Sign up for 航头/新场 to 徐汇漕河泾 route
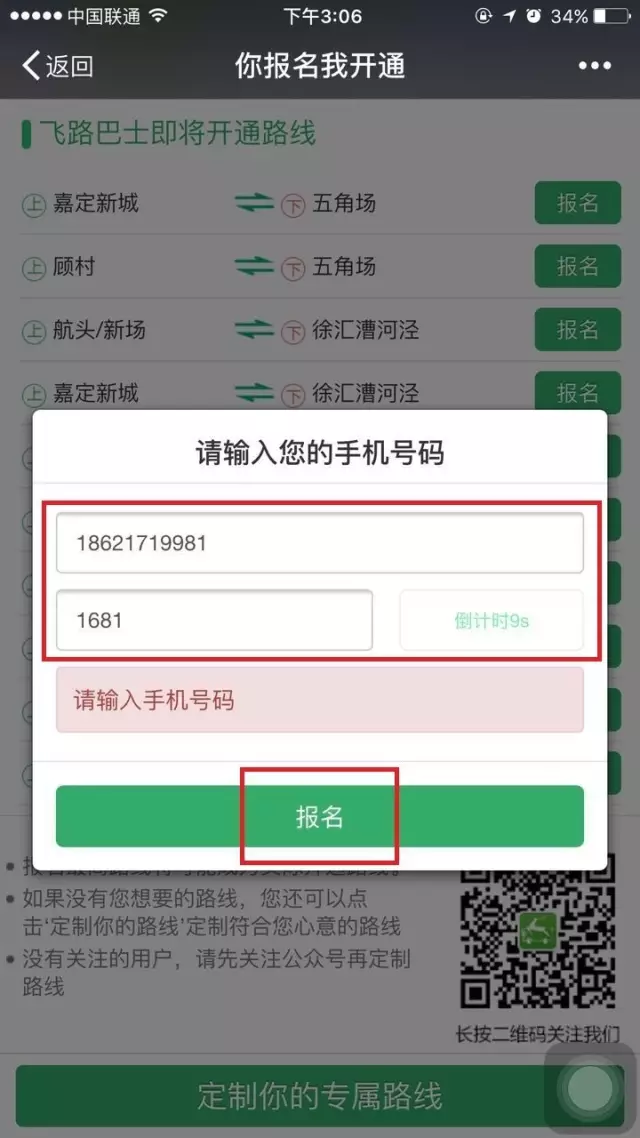 click(577, 329)
